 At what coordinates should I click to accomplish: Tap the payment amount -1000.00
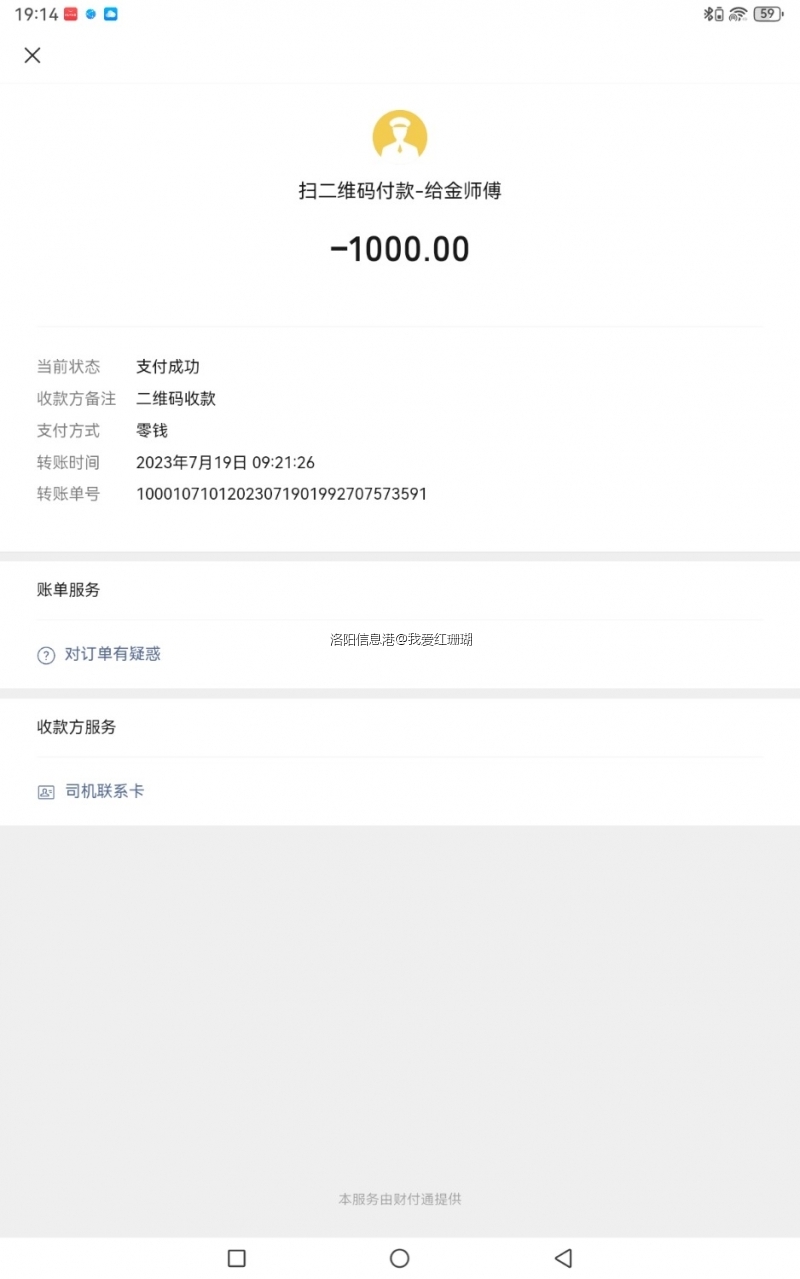(x=400, y=248)
